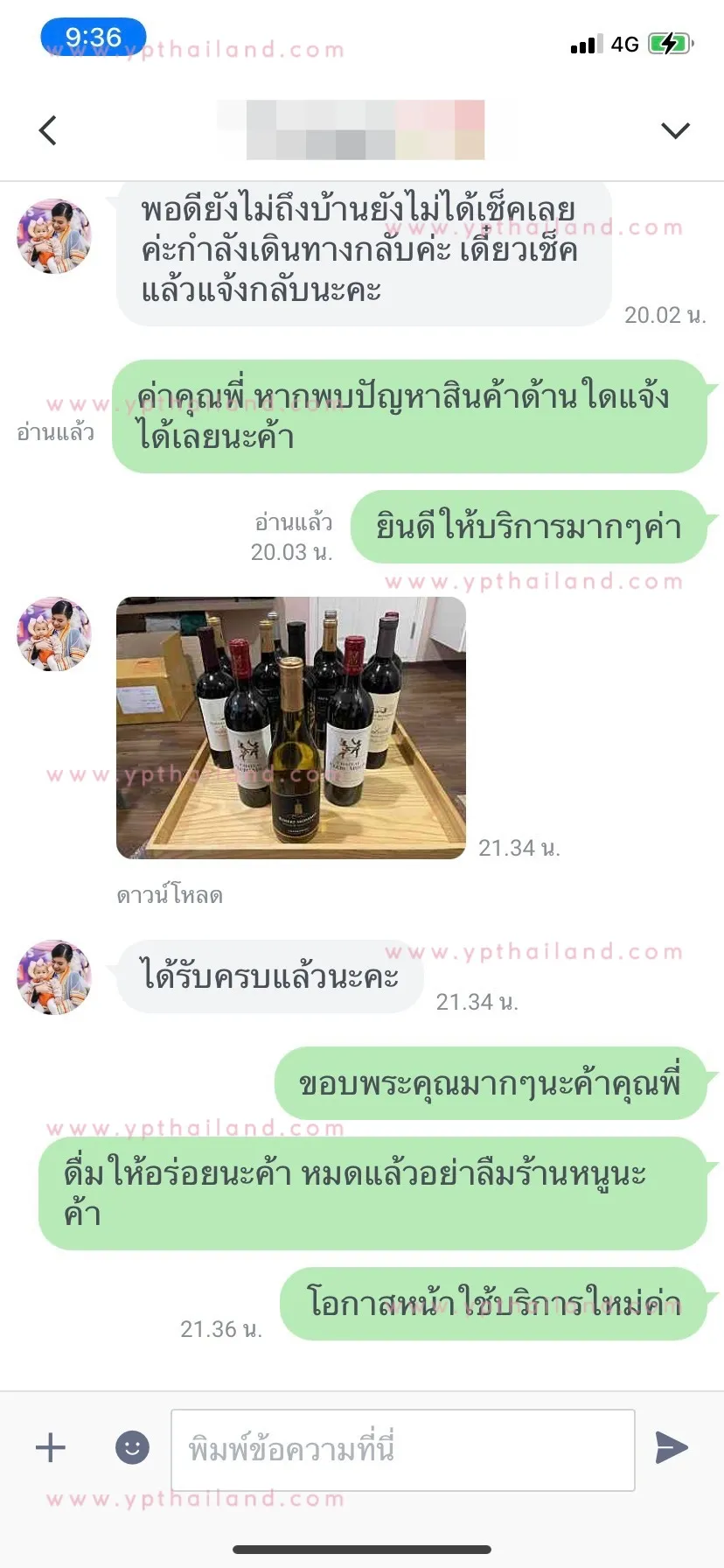Open the wine bottles photo
724x1568 pixels.
291,728
